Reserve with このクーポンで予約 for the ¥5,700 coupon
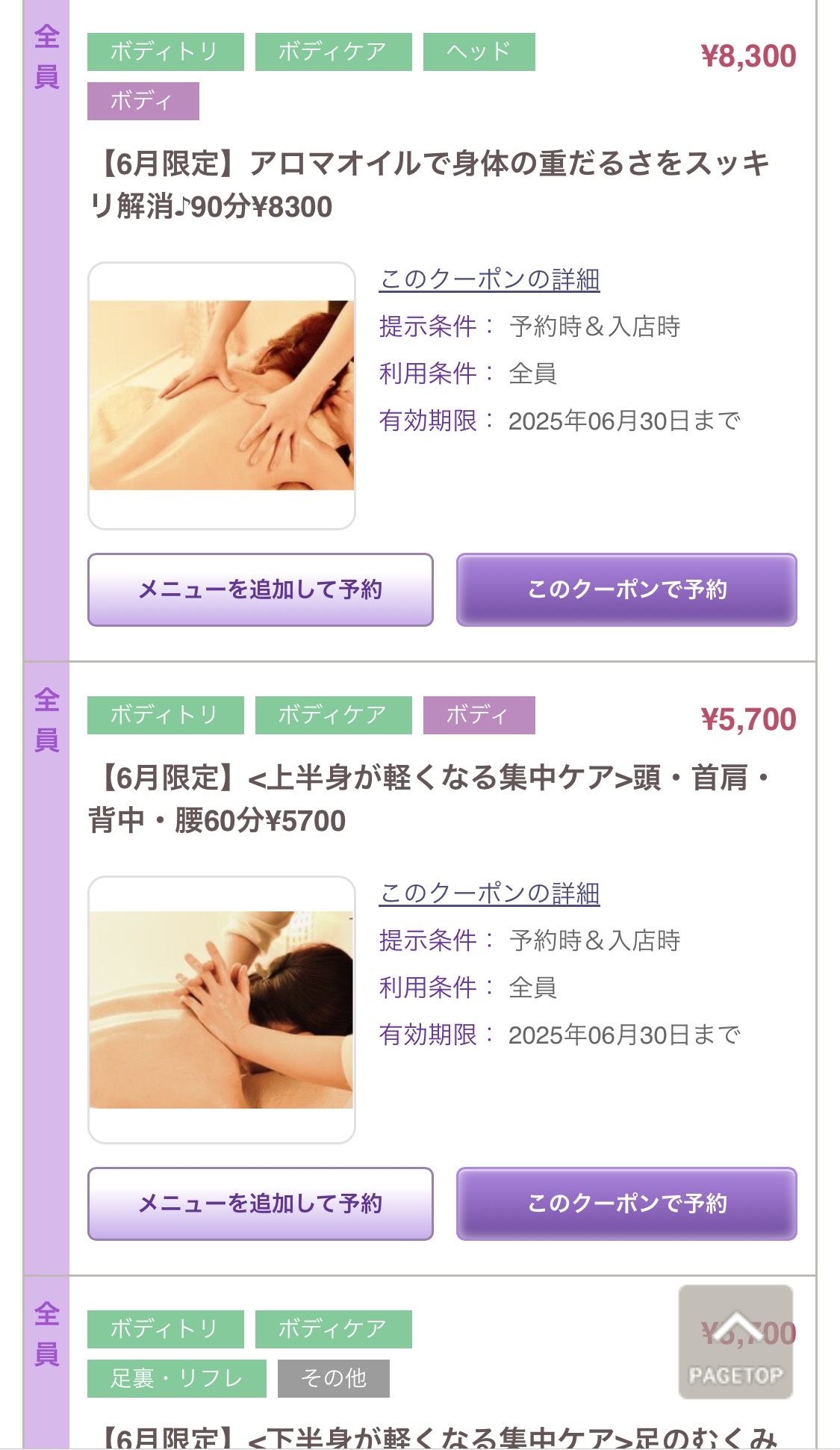 coord(626,1203)
